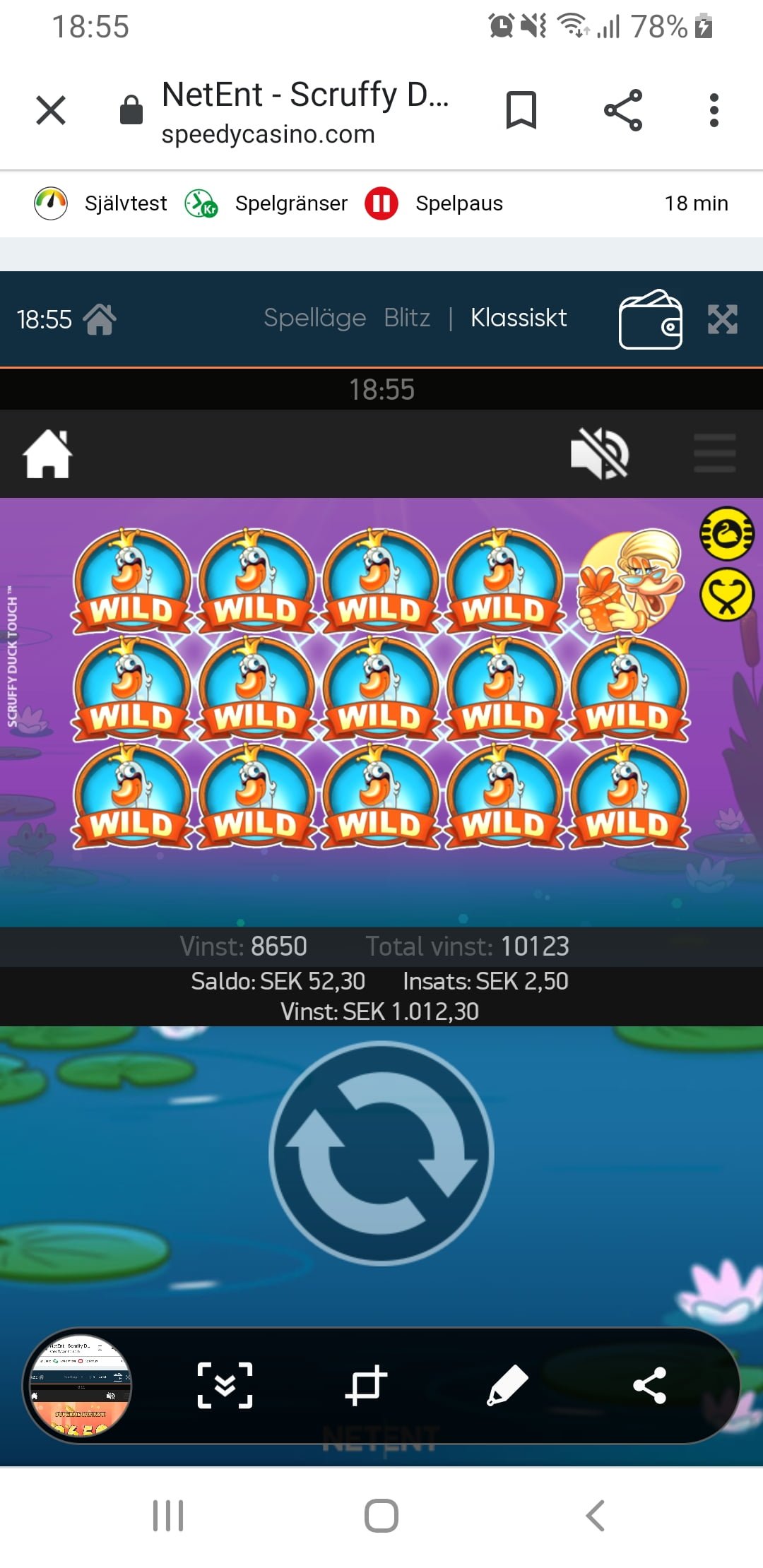Screen dimensions: 763x1568
Task: Open the screenshot preview thumbnail
Action: 78,1386
